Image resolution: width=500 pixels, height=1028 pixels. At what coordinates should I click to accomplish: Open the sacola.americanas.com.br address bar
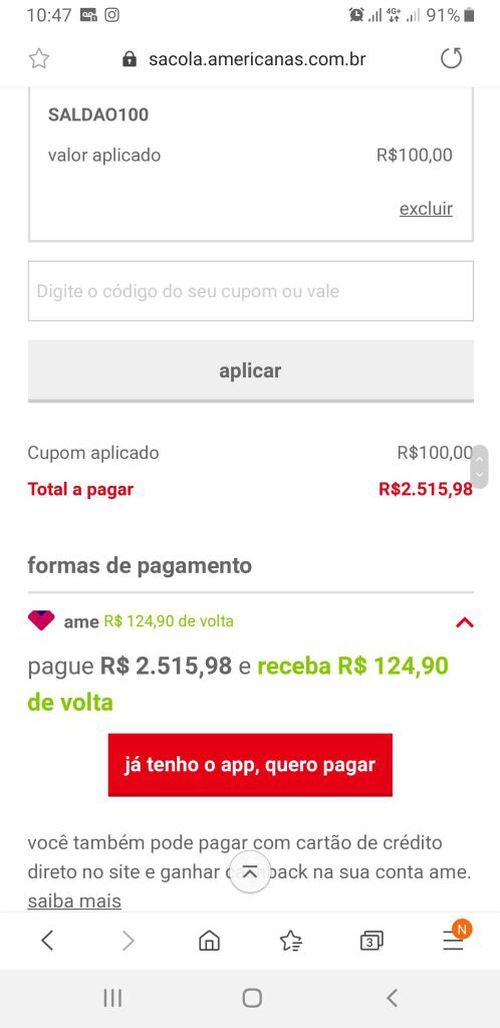pos(244,59)
